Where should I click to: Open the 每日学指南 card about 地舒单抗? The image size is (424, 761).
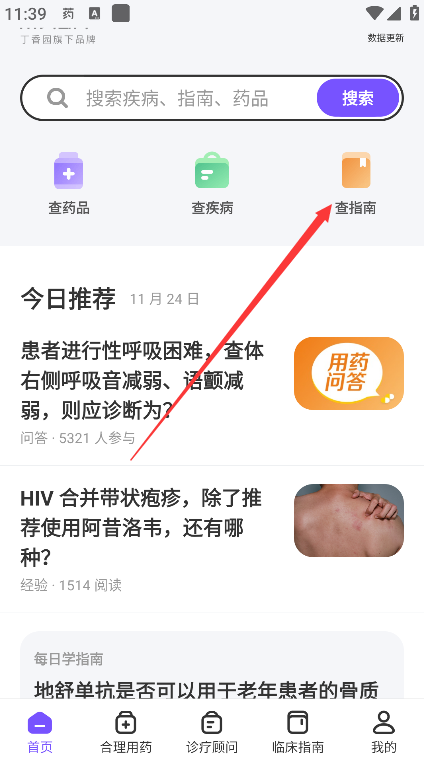[x=212, y=666]
